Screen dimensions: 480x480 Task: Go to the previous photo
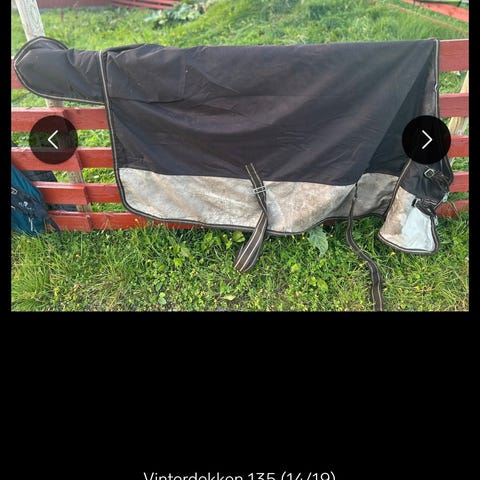pos(53,140)
